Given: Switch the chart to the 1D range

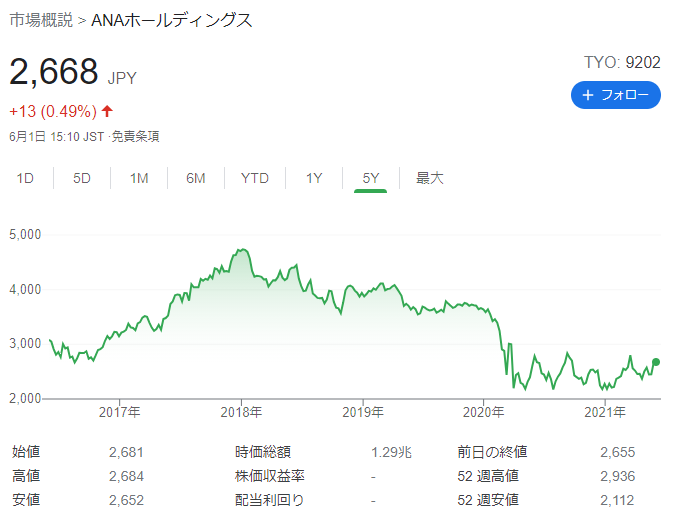Looking at the screenshot, I should click(x=26, y=178).
